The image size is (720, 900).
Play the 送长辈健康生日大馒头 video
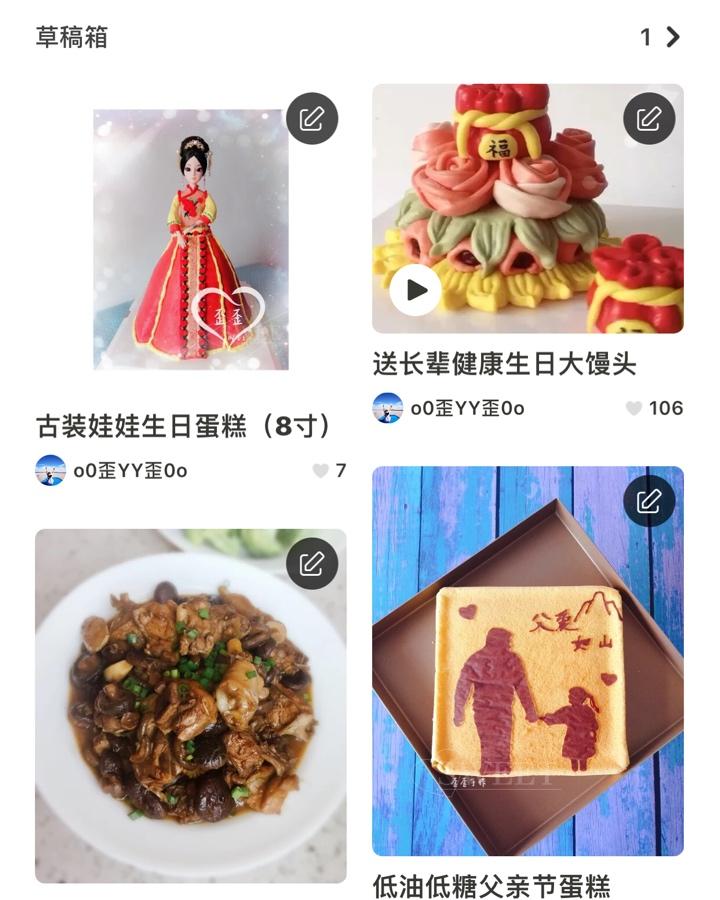coord(415,290)
